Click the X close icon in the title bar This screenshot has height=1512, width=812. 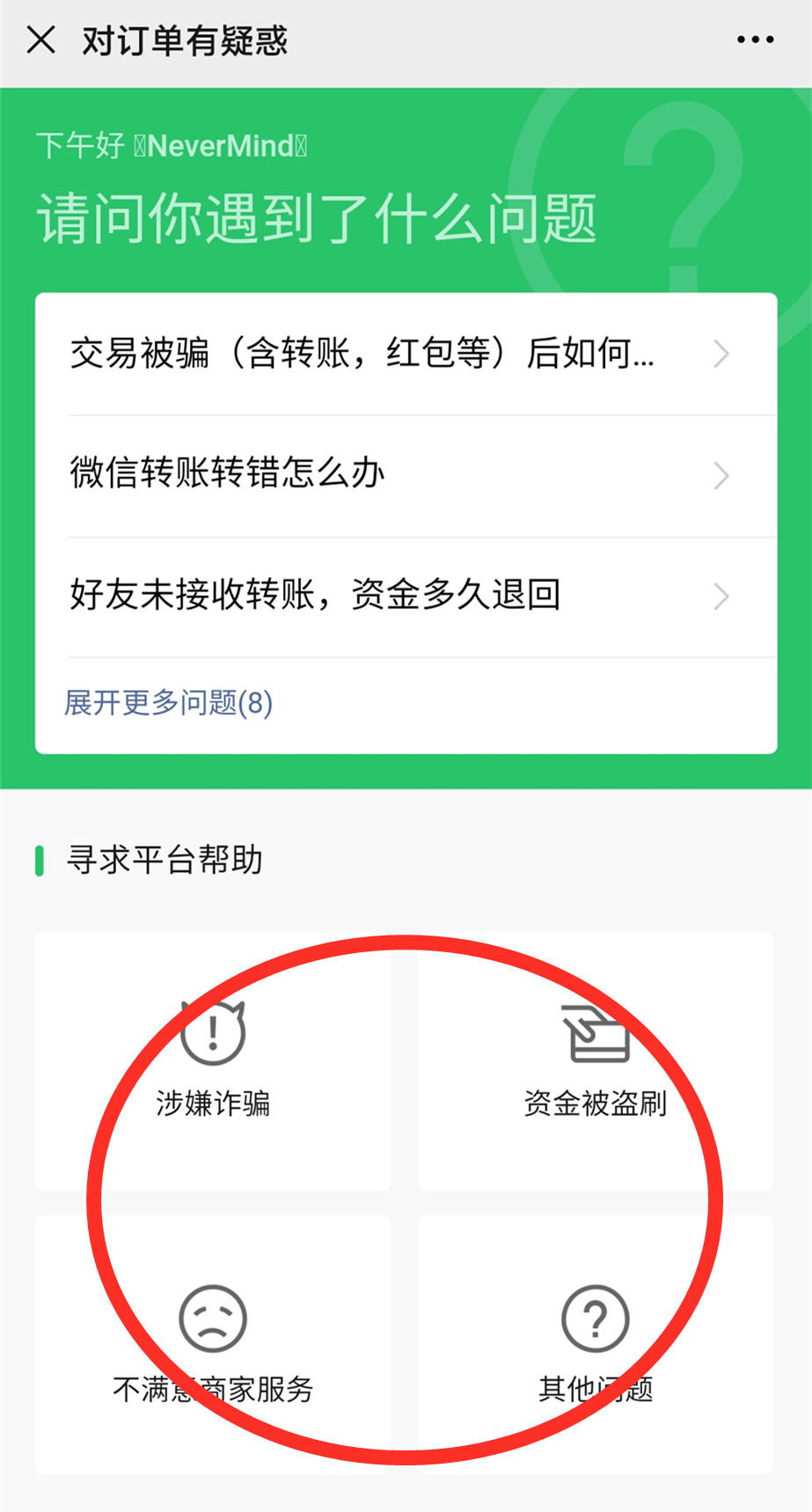coord(44,40)
